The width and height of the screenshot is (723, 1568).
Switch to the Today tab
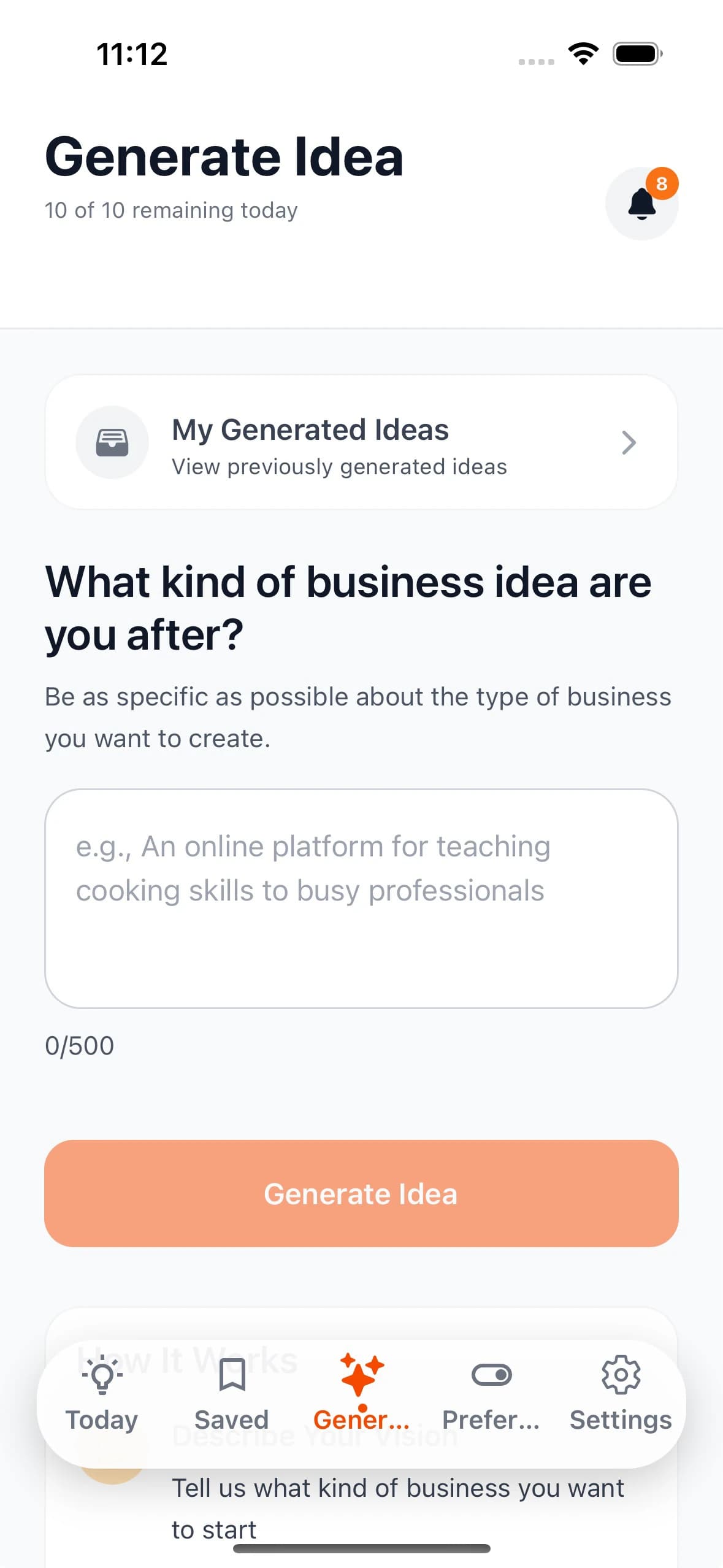coord(102,1399)
